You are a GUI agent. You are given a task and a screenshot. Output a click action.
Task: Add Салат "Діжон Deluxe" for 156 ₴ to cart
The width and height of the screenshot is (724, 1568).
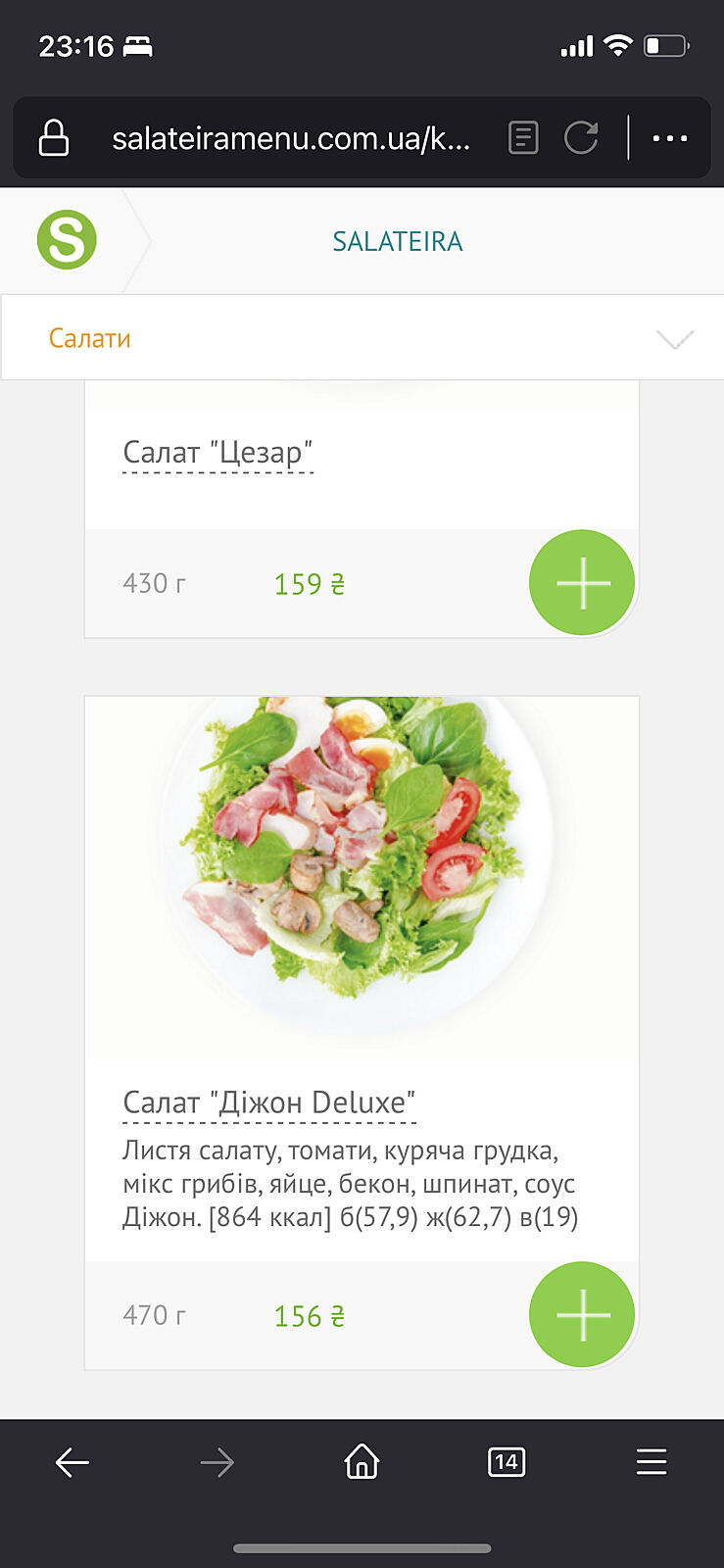pyautogui.click(x=582, y=1314)
